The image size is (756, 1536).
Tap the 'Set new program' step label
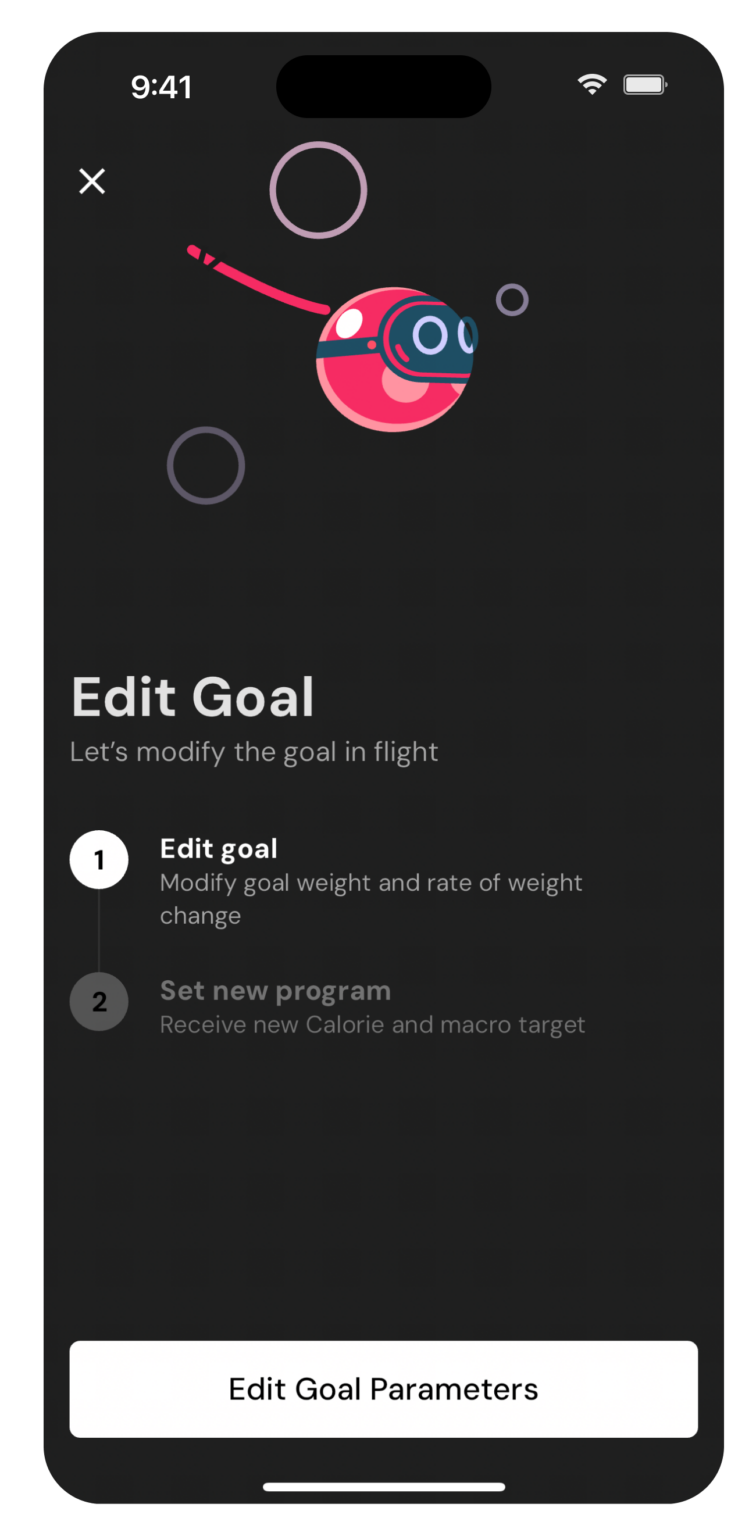point(275,990)
